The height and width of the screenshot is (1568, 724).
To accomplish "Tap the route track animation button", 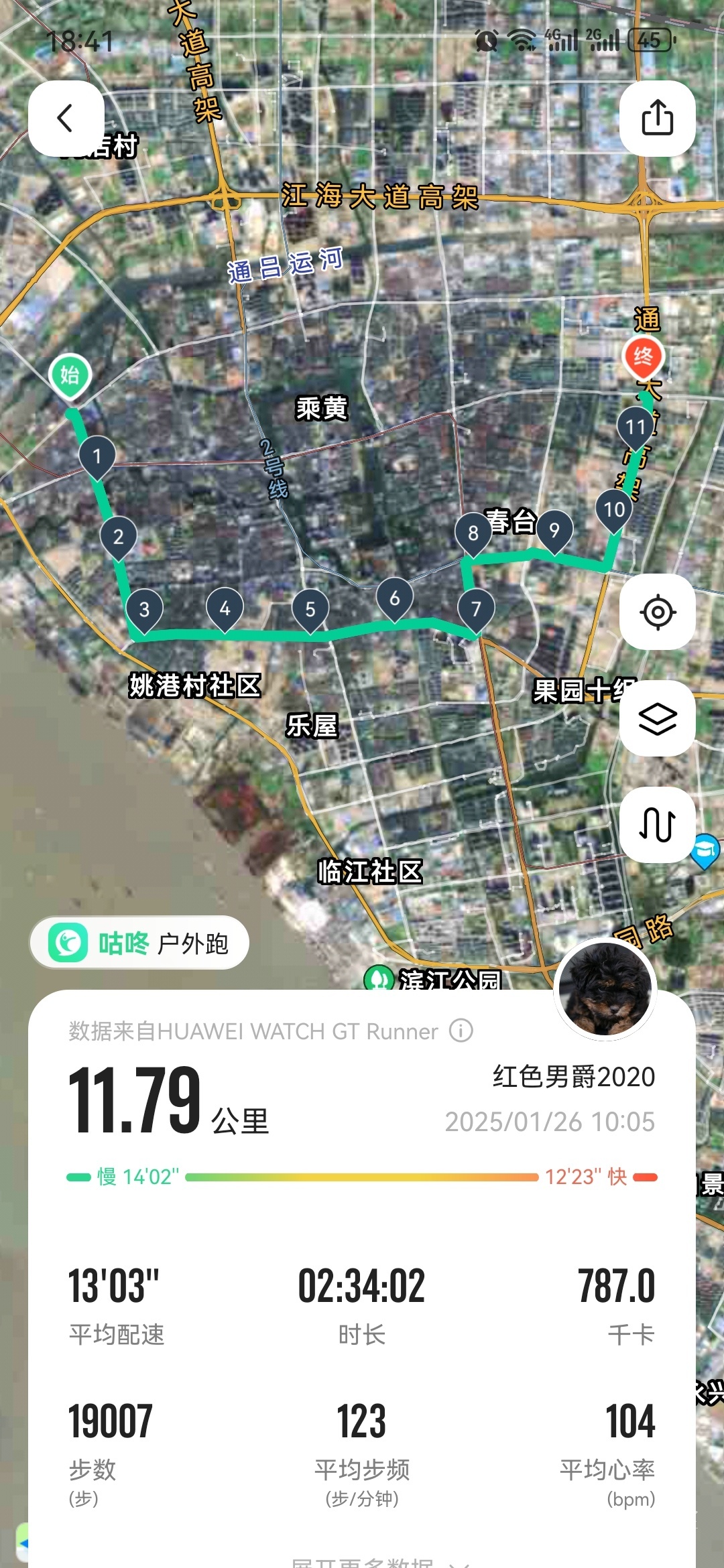I will click(x=657, y=825).
